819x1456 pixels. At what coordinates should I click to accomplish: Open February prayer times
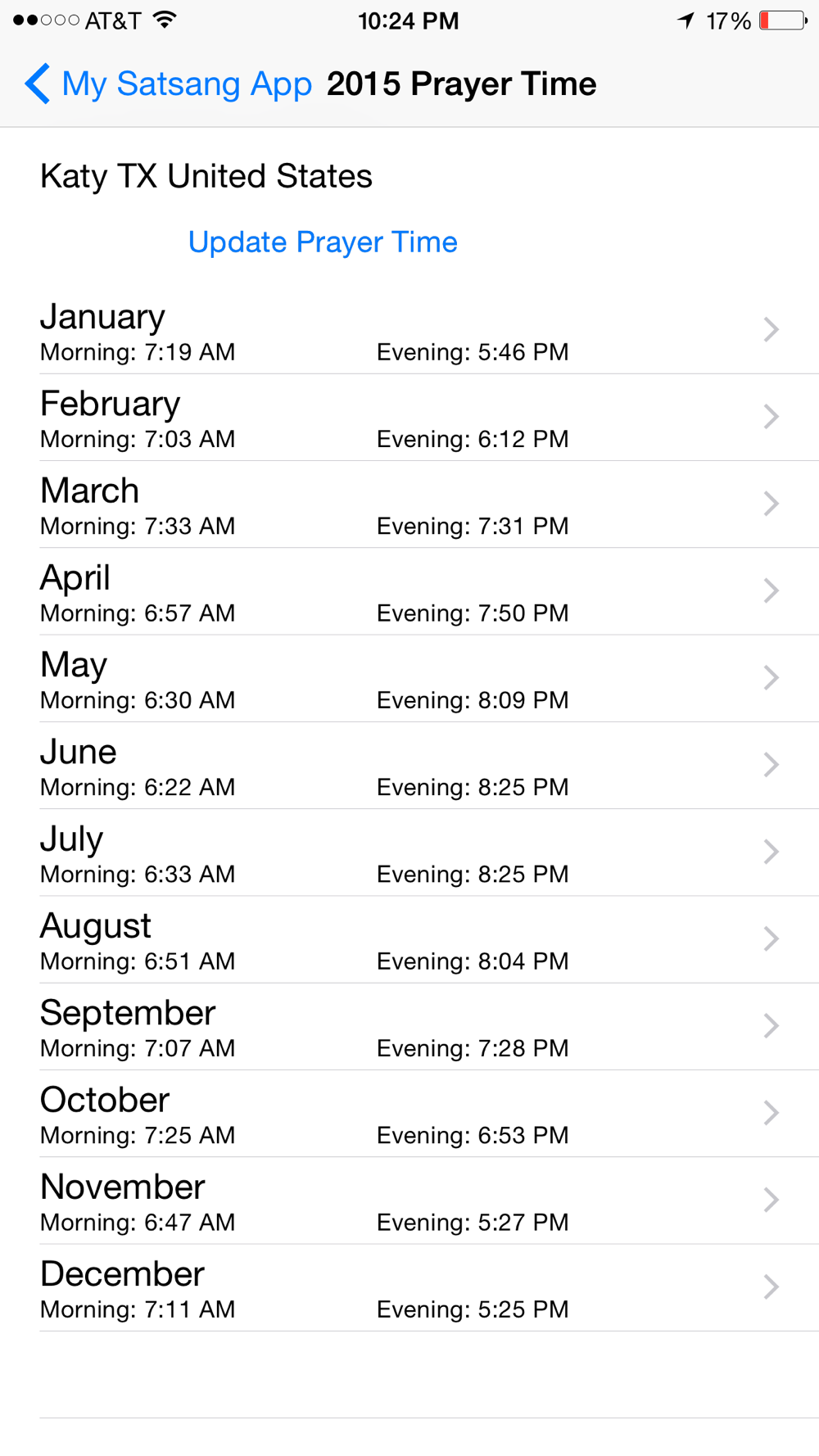[x=409, y=418]
